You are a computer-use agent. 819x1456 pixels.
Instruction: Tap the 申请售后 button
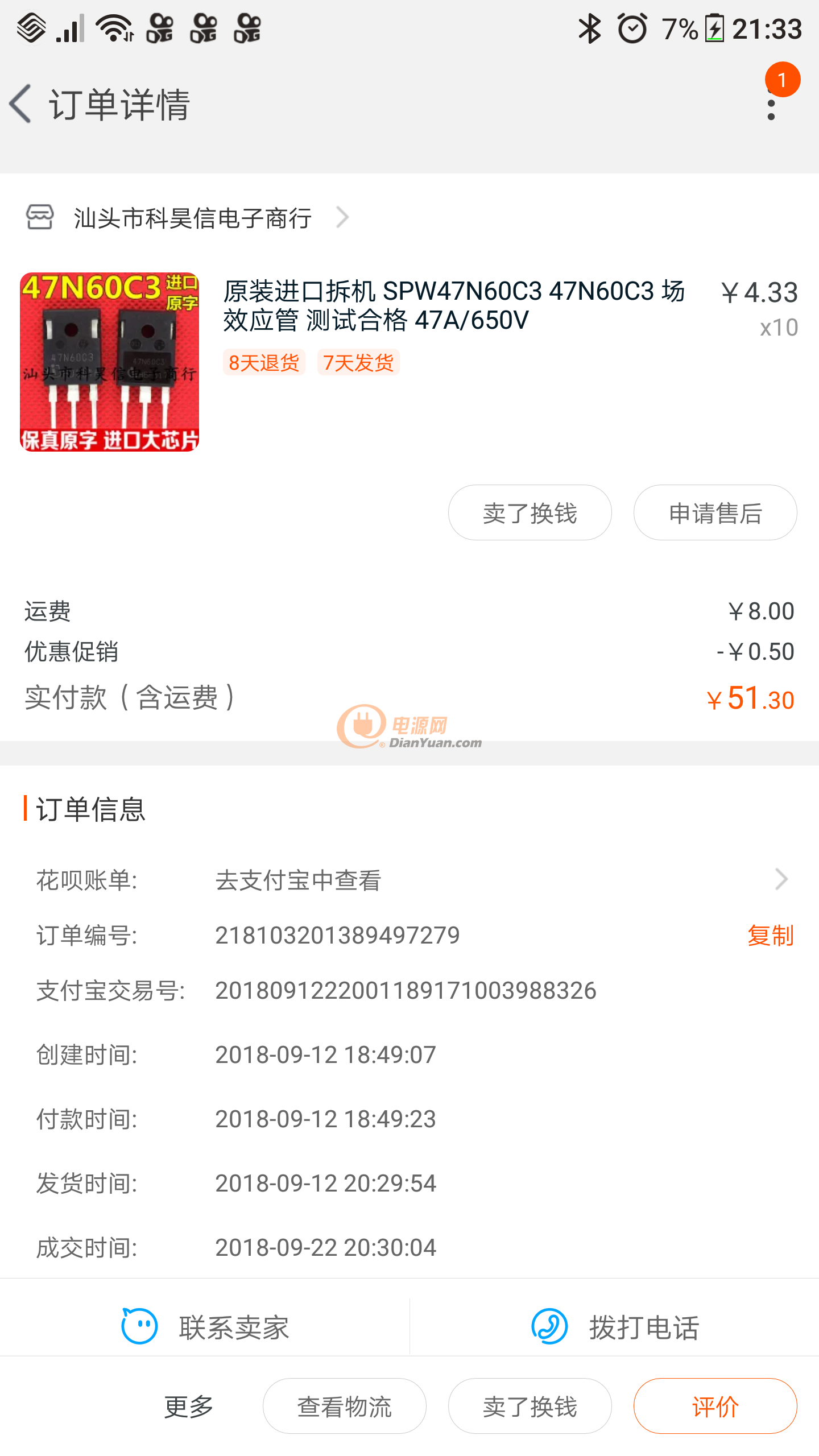coord(715,512)
